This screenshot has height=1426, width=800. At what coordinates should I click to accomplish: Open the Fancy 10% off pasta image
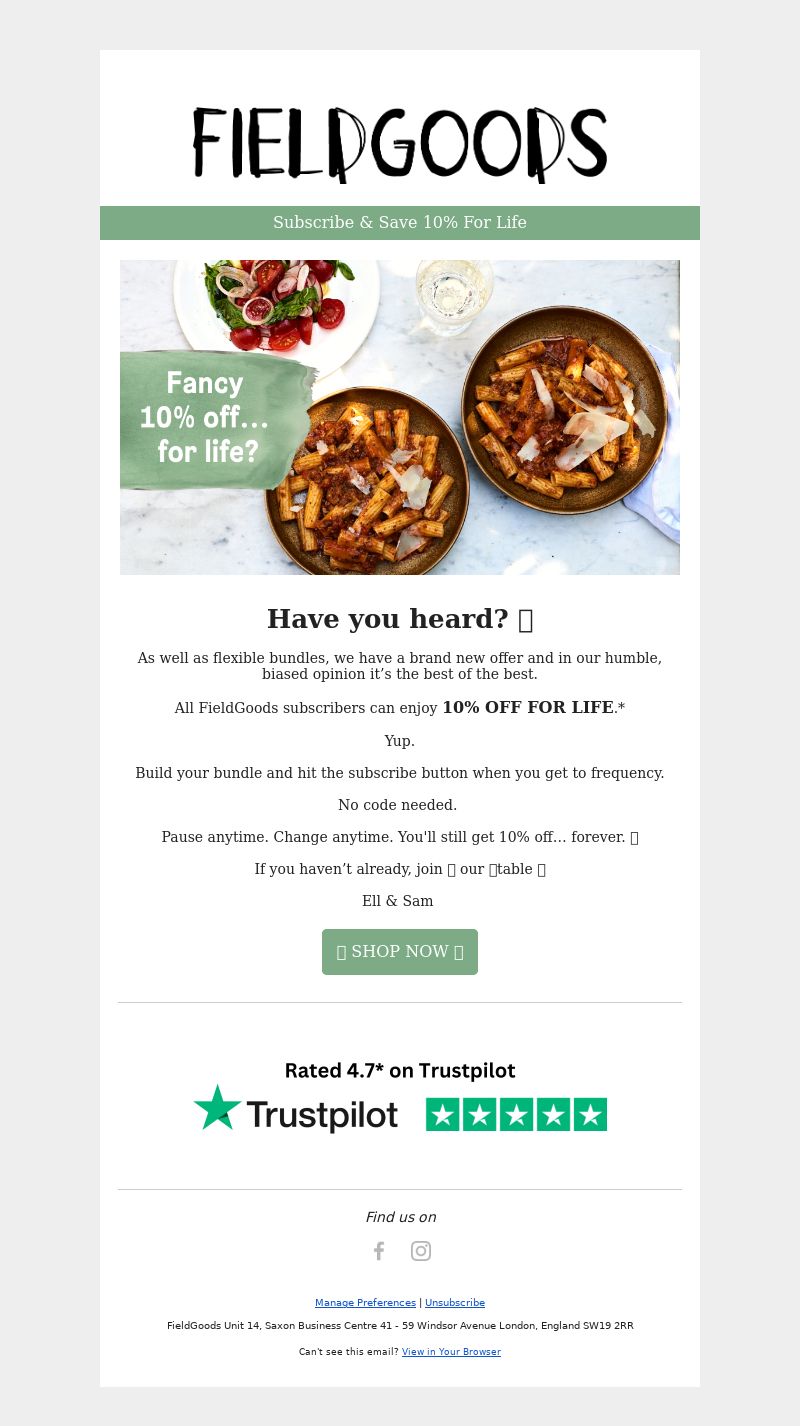pos(400,417)
